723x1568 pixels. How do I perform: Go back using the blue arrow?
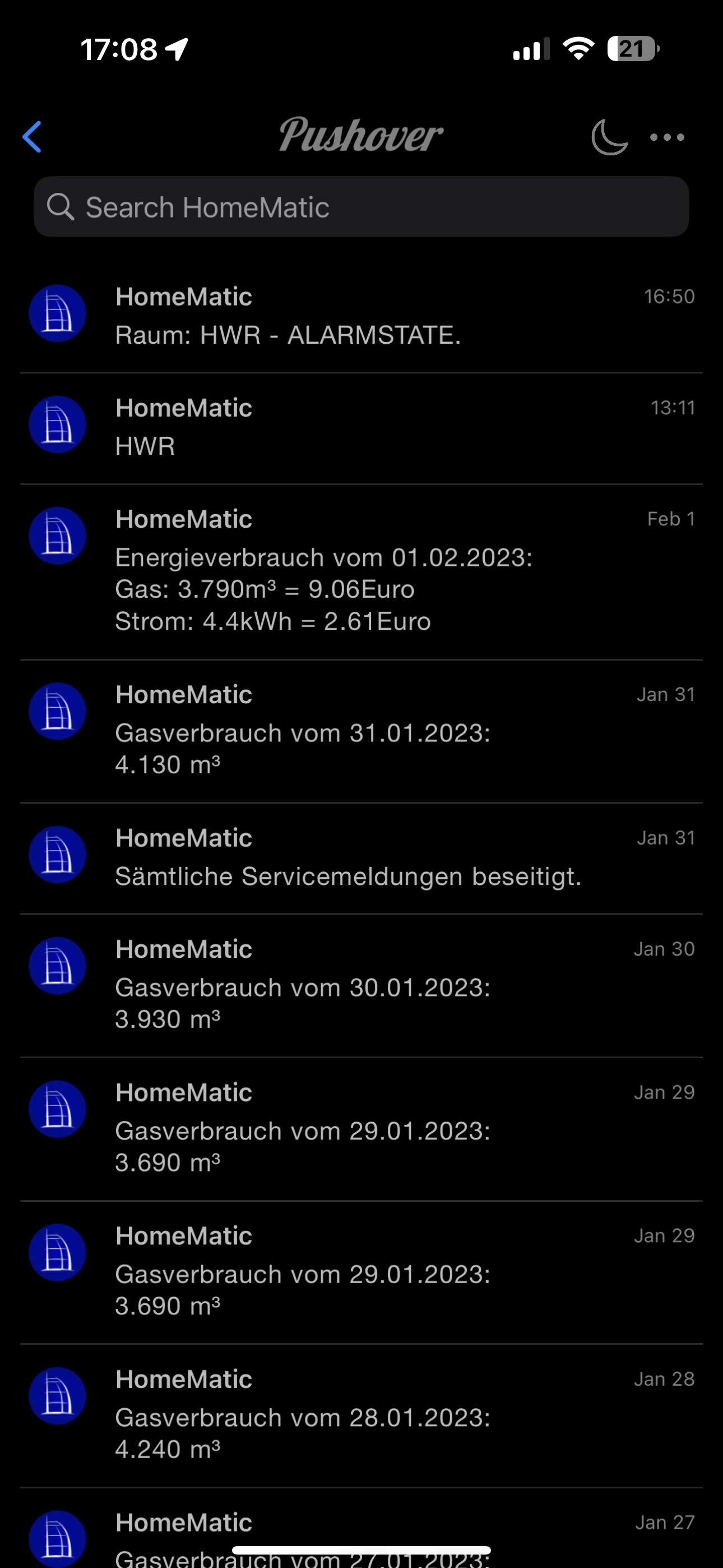click(x=33, y=137)
